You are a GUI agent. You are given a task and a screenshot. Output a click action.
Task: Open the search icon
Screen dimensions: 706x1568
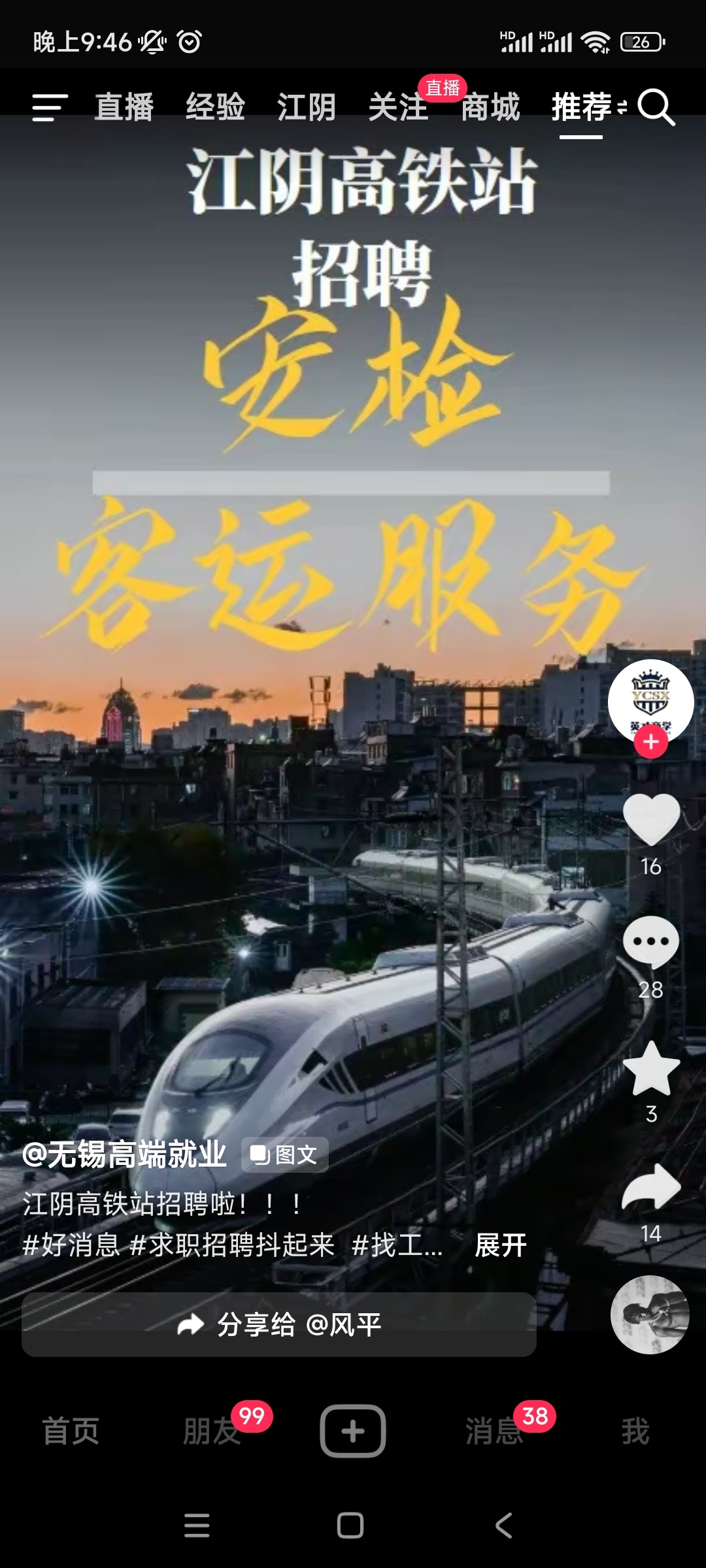click(x=656, y=107)
